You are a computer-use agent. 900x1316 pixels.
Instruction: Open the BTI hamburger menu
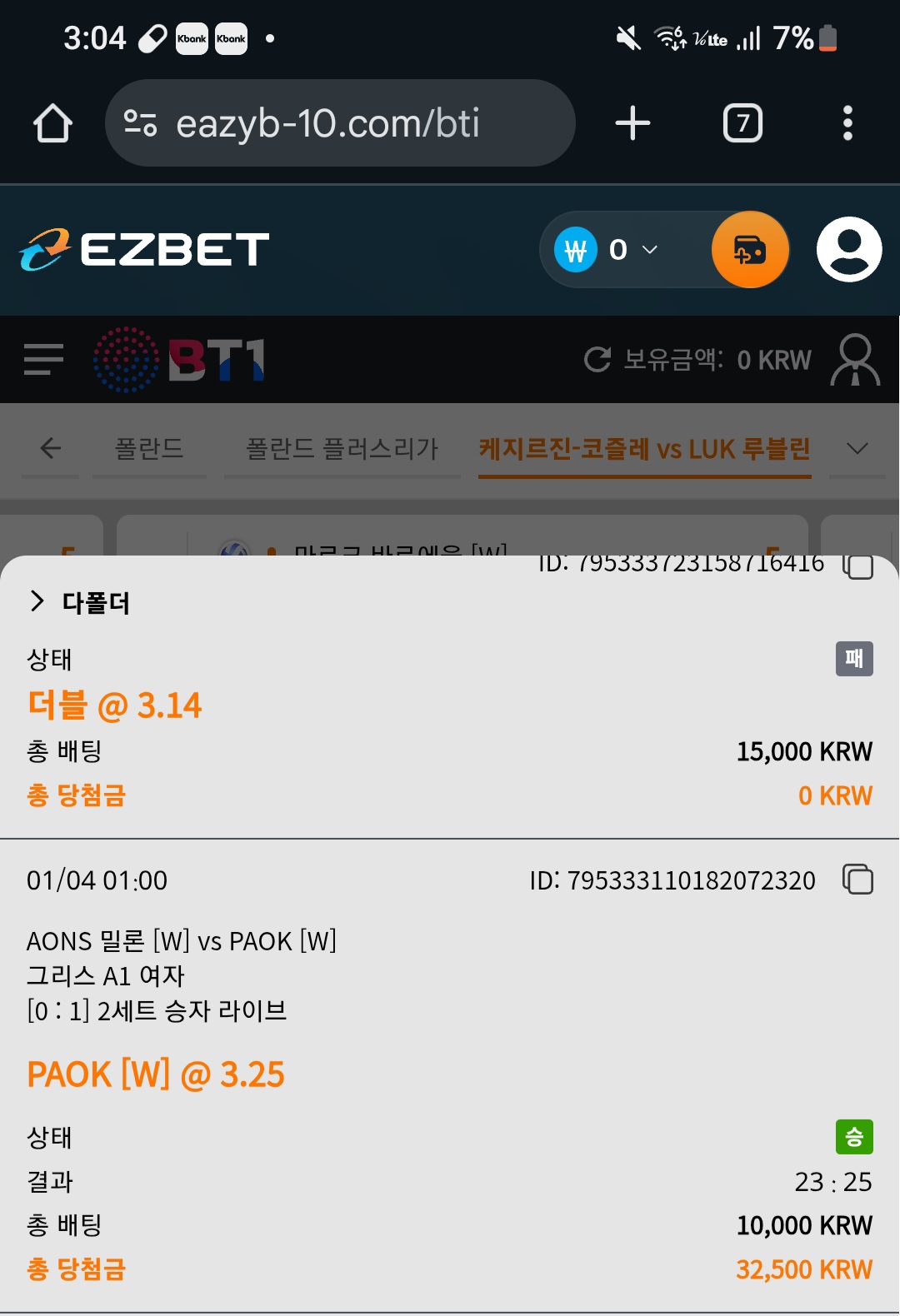(43, 360)
